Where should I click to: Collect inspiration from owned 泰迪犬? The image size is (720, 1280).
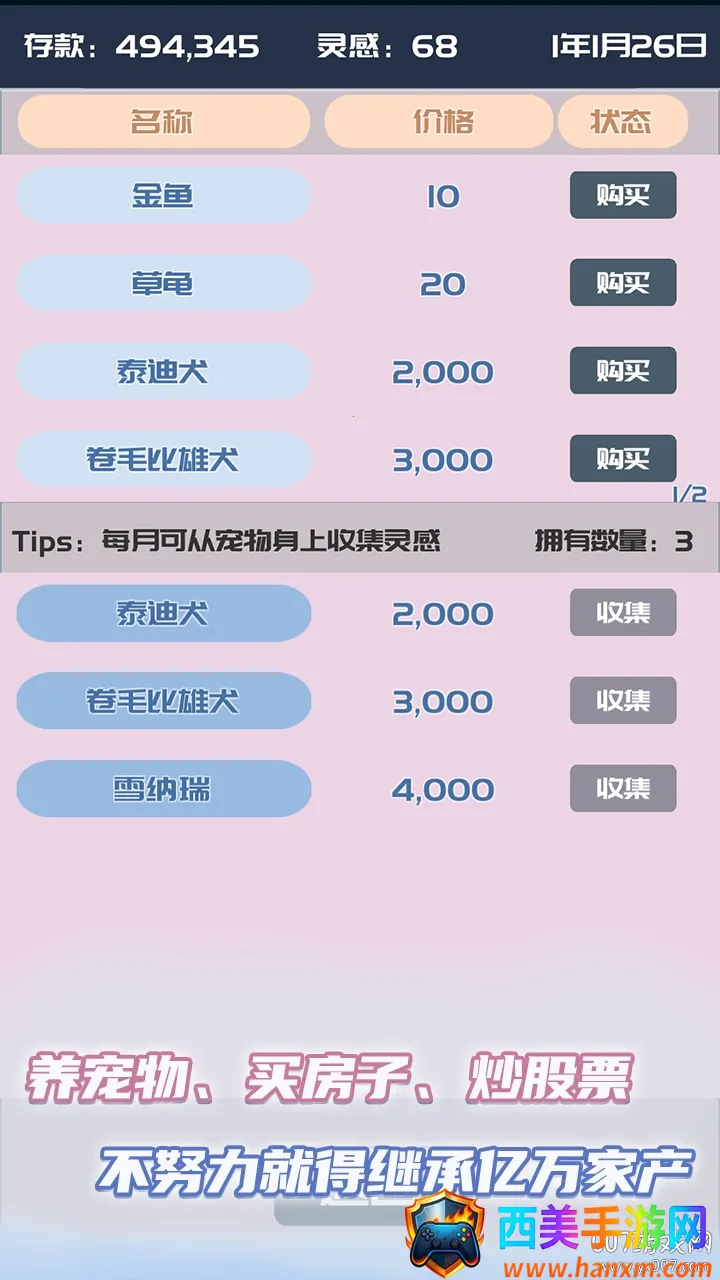[x=623, y=613]
